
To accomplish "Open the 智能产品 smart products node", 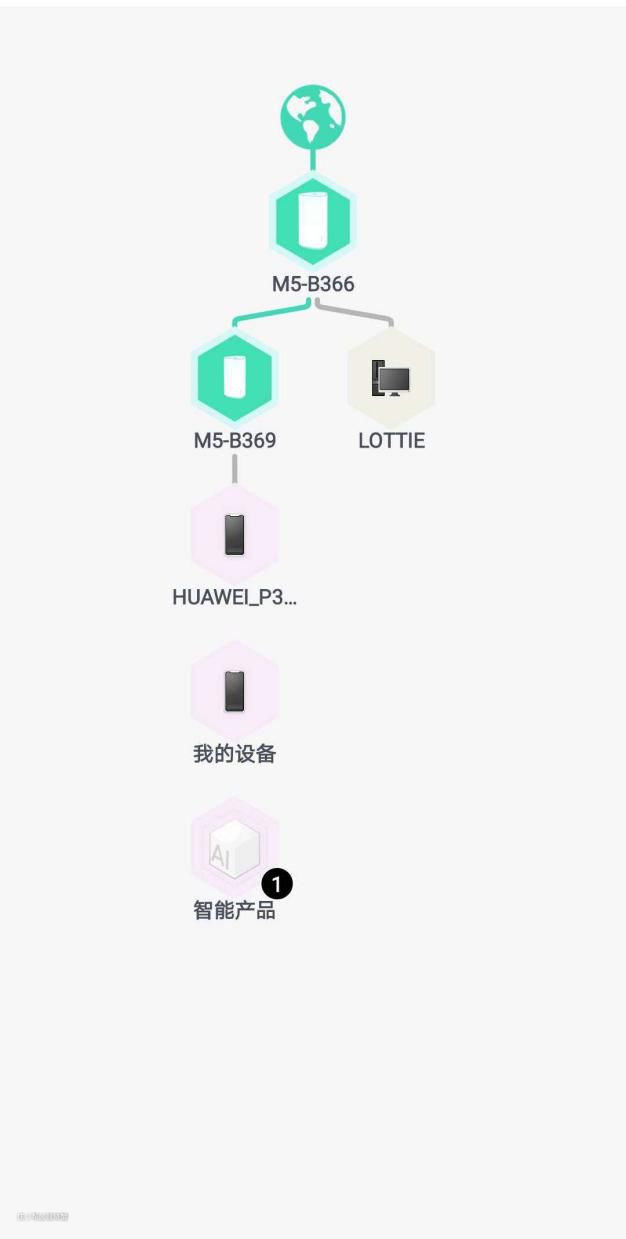I will click(x=234, y=849).
